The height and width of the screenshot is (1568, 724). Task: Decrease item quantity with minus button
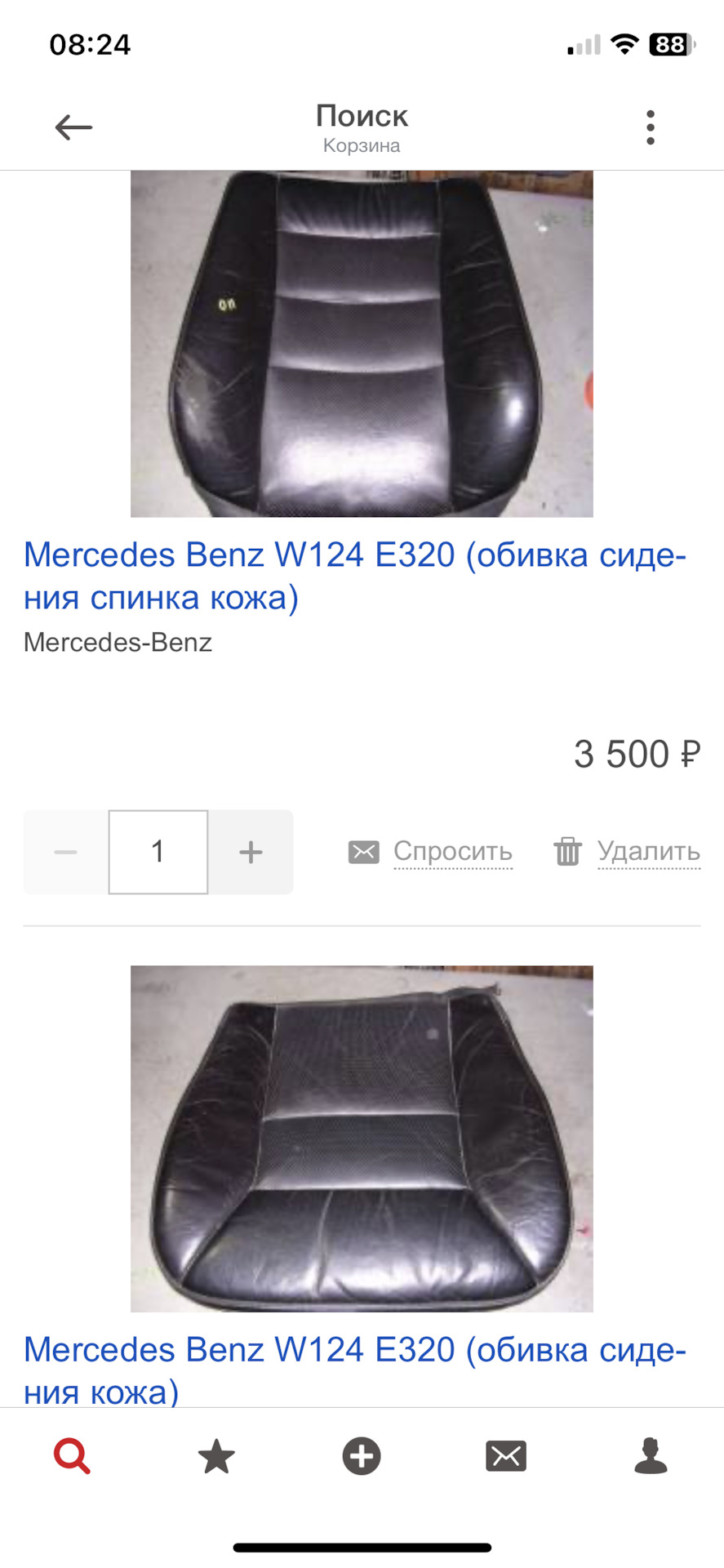[65, 852]
